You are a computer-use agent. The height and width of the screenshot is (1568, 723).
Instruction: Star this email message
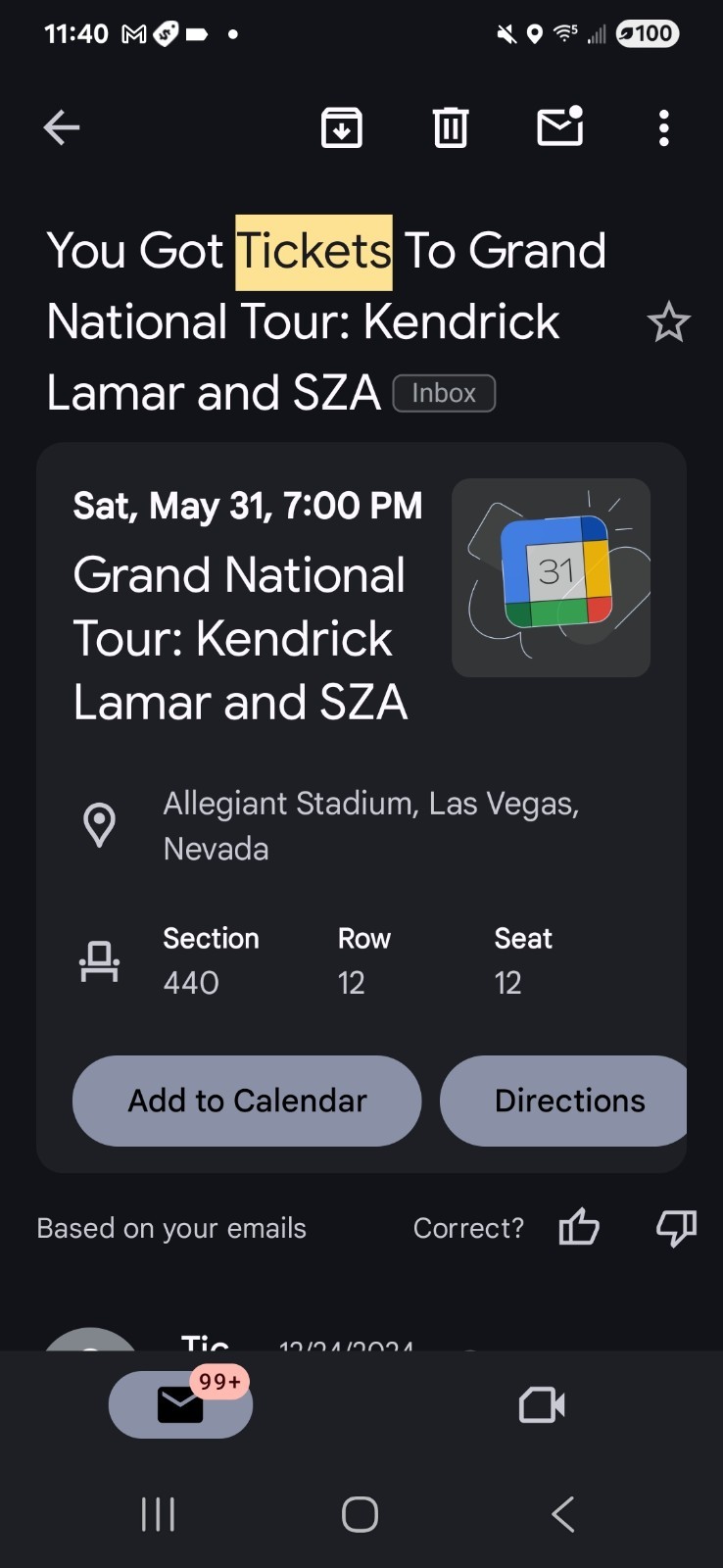669,321
